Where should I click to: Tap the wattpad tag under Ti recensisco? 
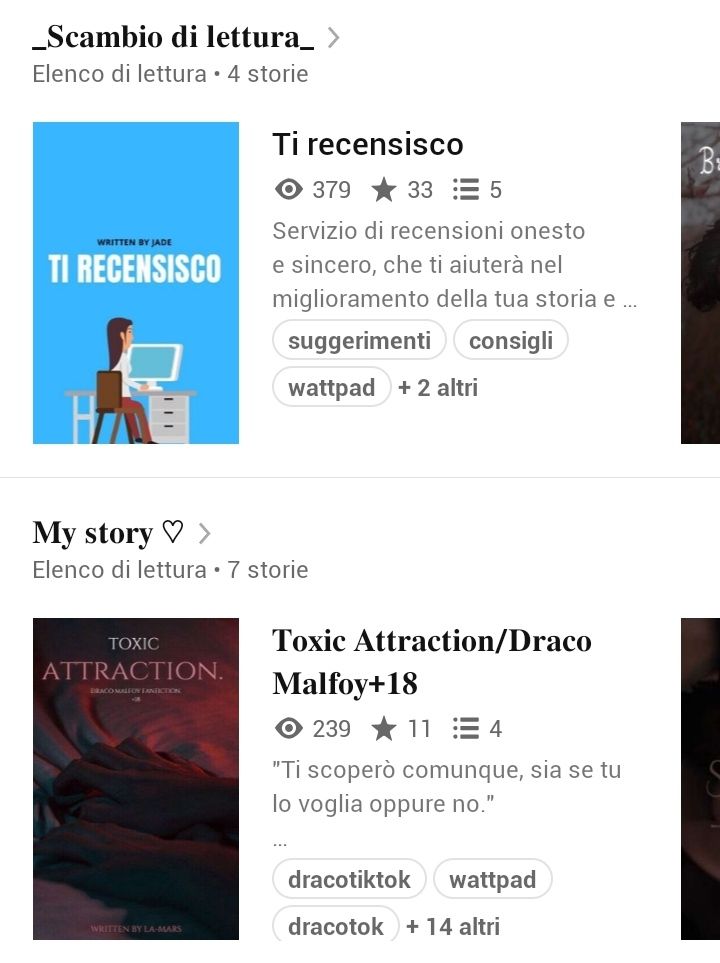(331, 387)
